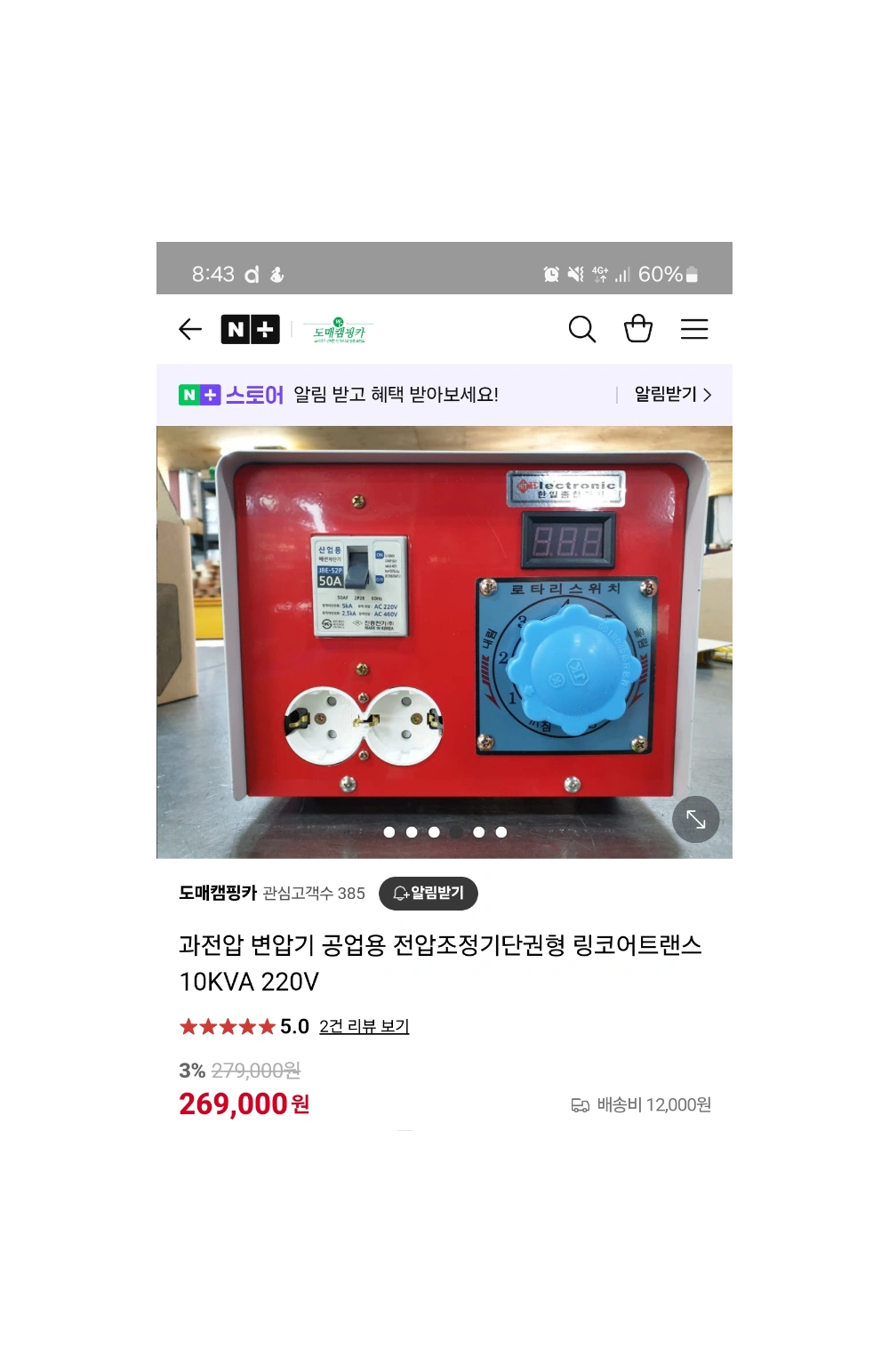Open 2건 리뷰 보기 link
The height and width of the screenshot is (1372, 889).
point(364,1027)
